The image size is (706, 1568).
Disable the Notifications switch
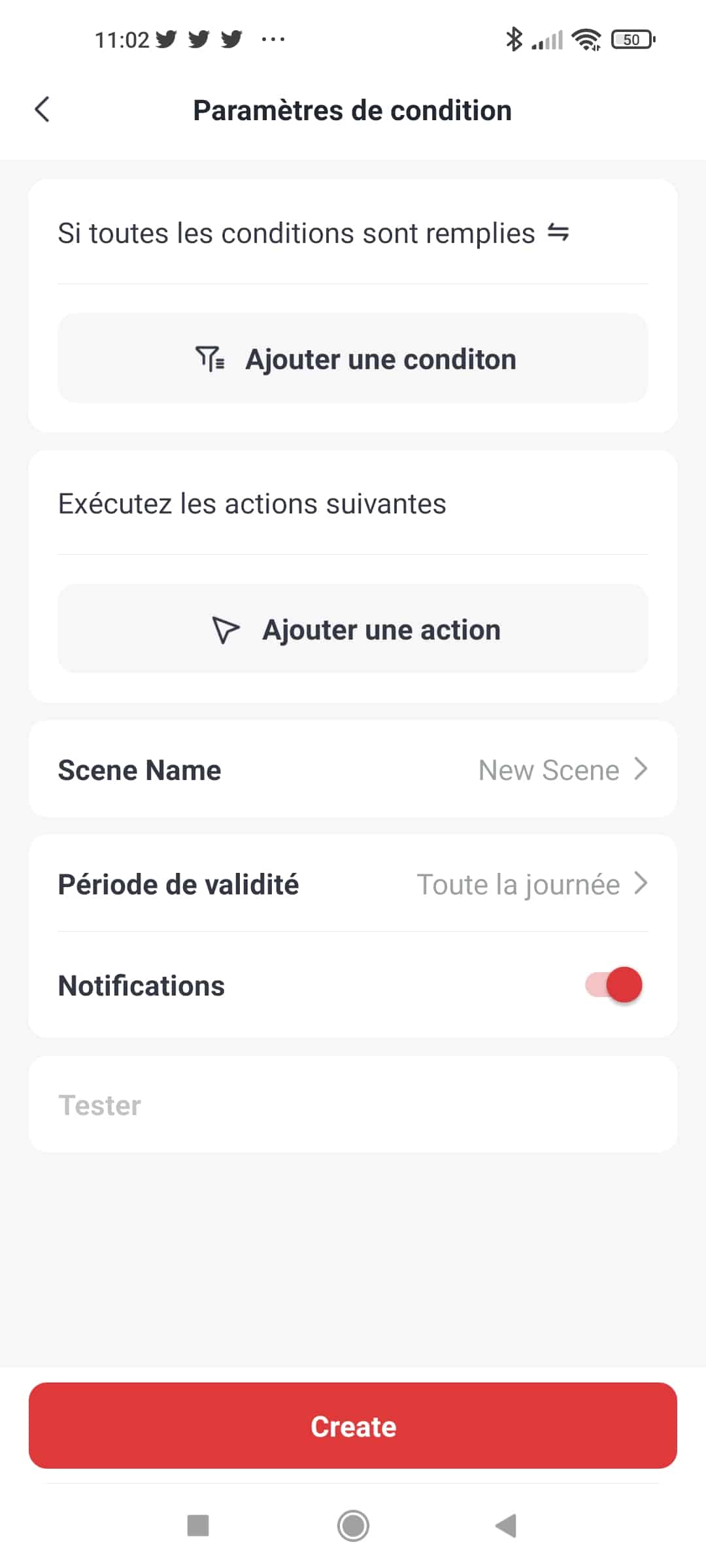tap(614, 985)
